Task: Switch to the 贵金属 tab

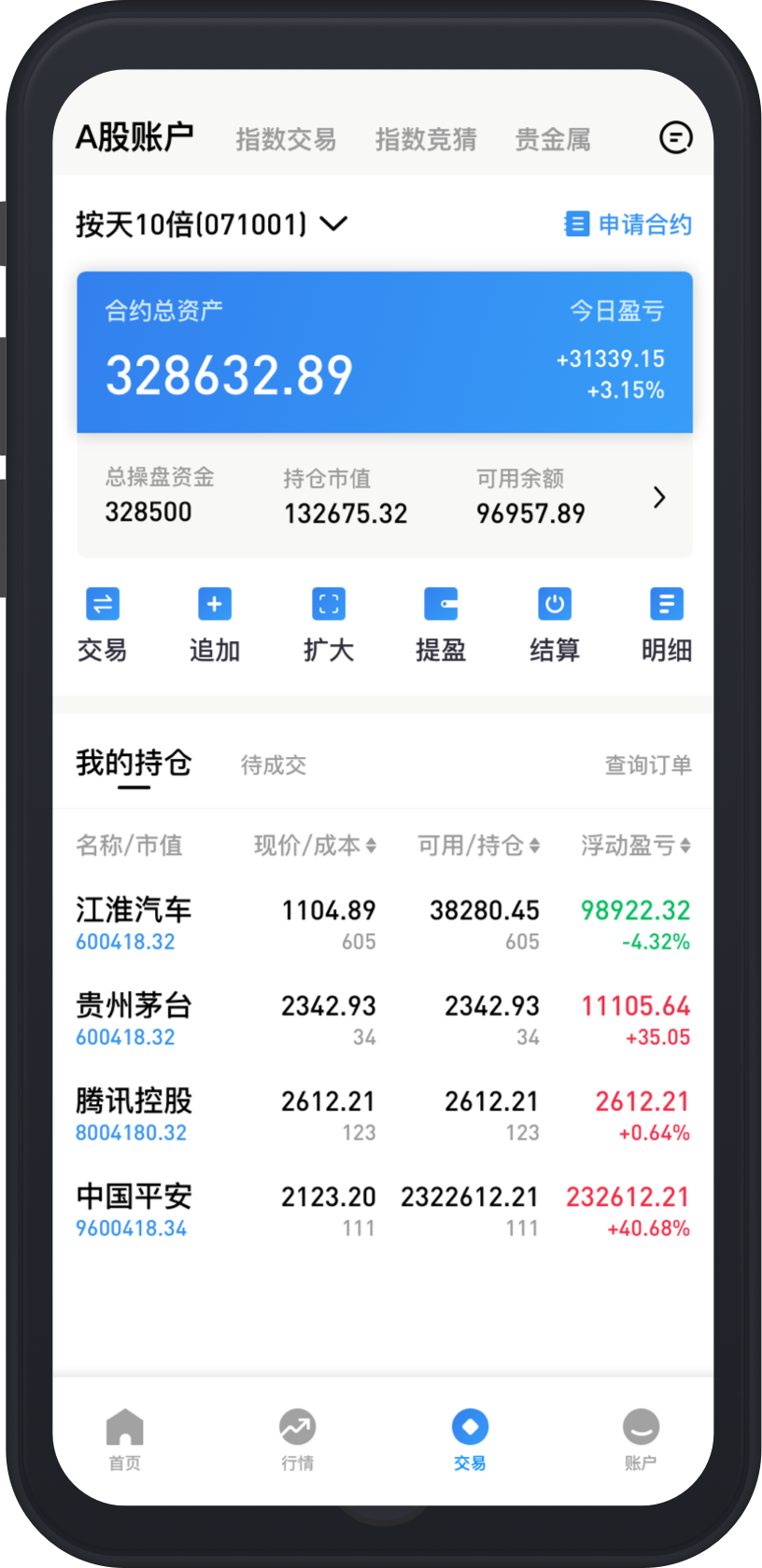Action: click(x=553, y=140)
